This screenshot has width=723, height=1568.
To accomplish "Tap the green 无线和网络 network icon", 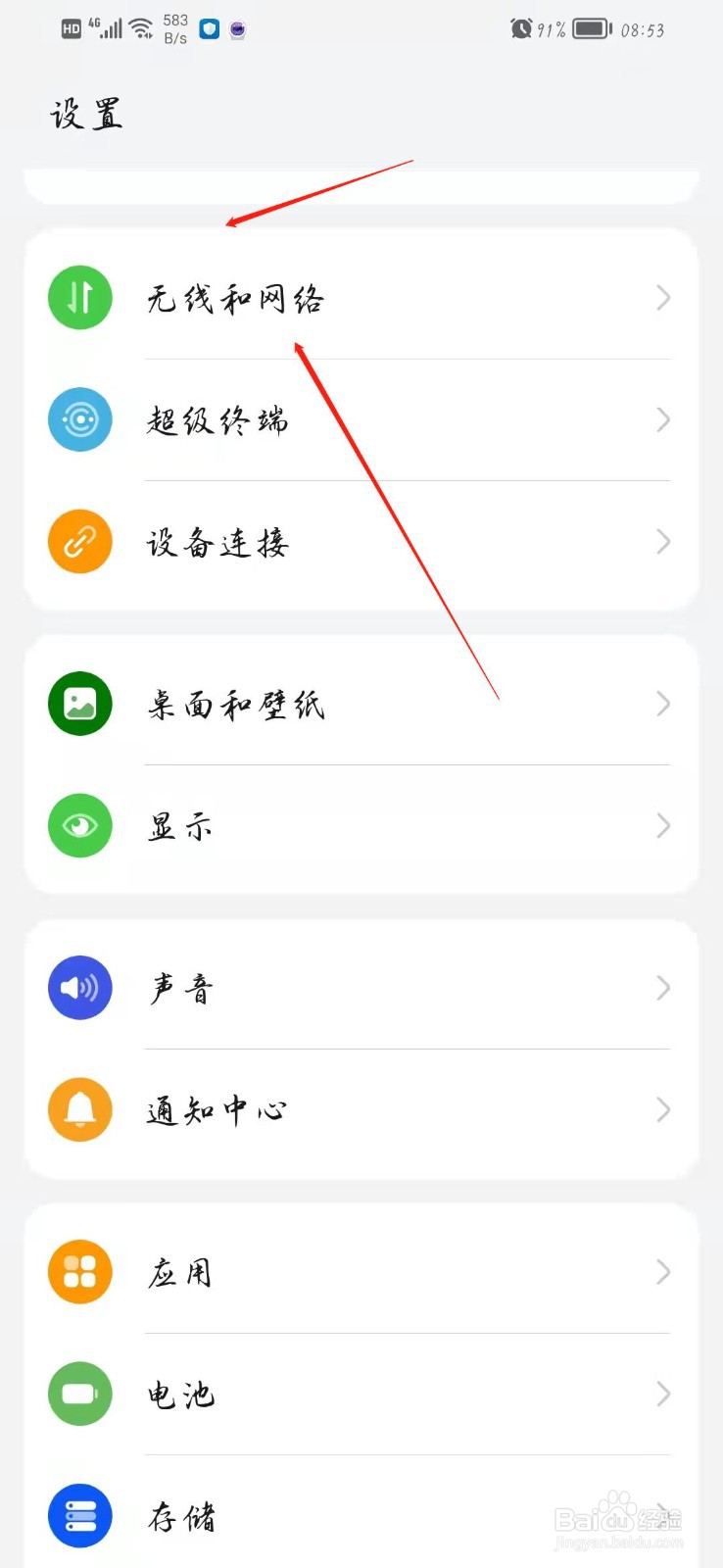I will pos(80,297).
